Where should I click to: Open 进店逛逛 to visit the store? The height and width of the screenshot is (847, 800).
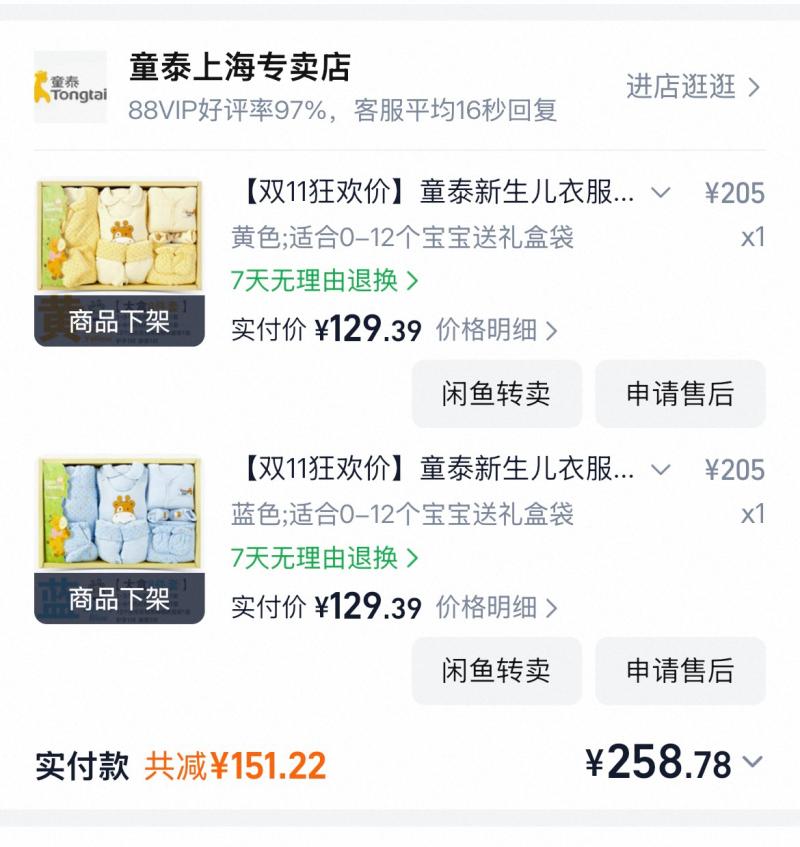tap(693, 86)
